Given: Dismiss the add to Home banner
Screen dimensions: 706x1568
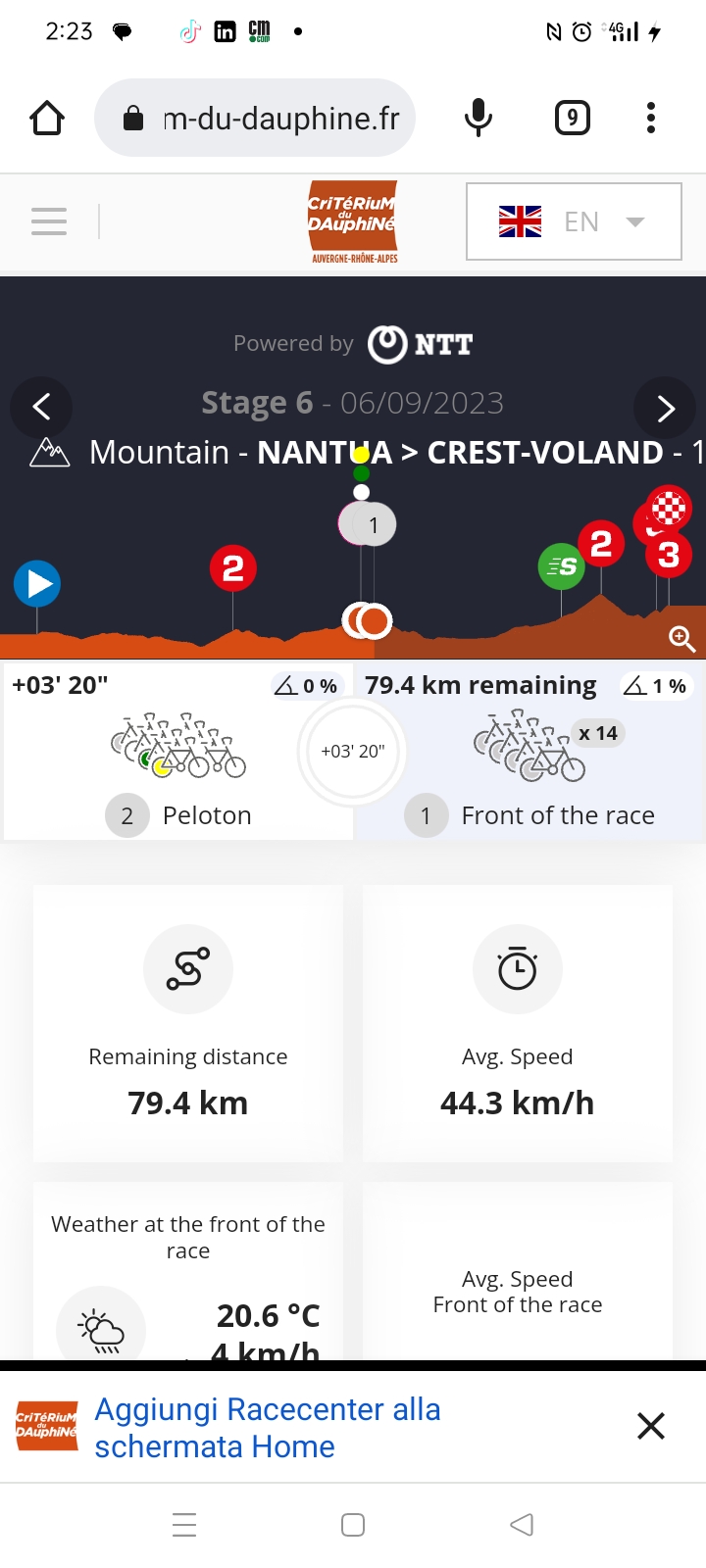Looking at the screenshot, I should coord(651,1426).
